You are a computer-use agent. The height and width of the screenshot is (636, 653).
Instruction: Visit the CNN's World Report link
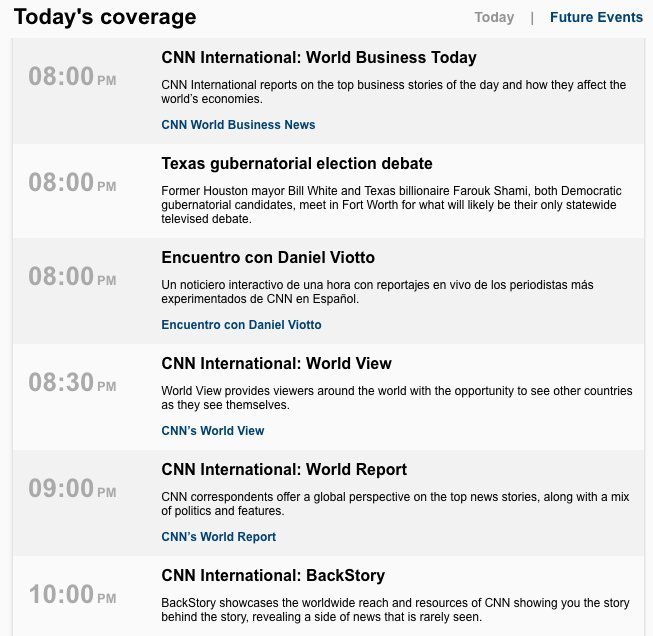(218, 537)
